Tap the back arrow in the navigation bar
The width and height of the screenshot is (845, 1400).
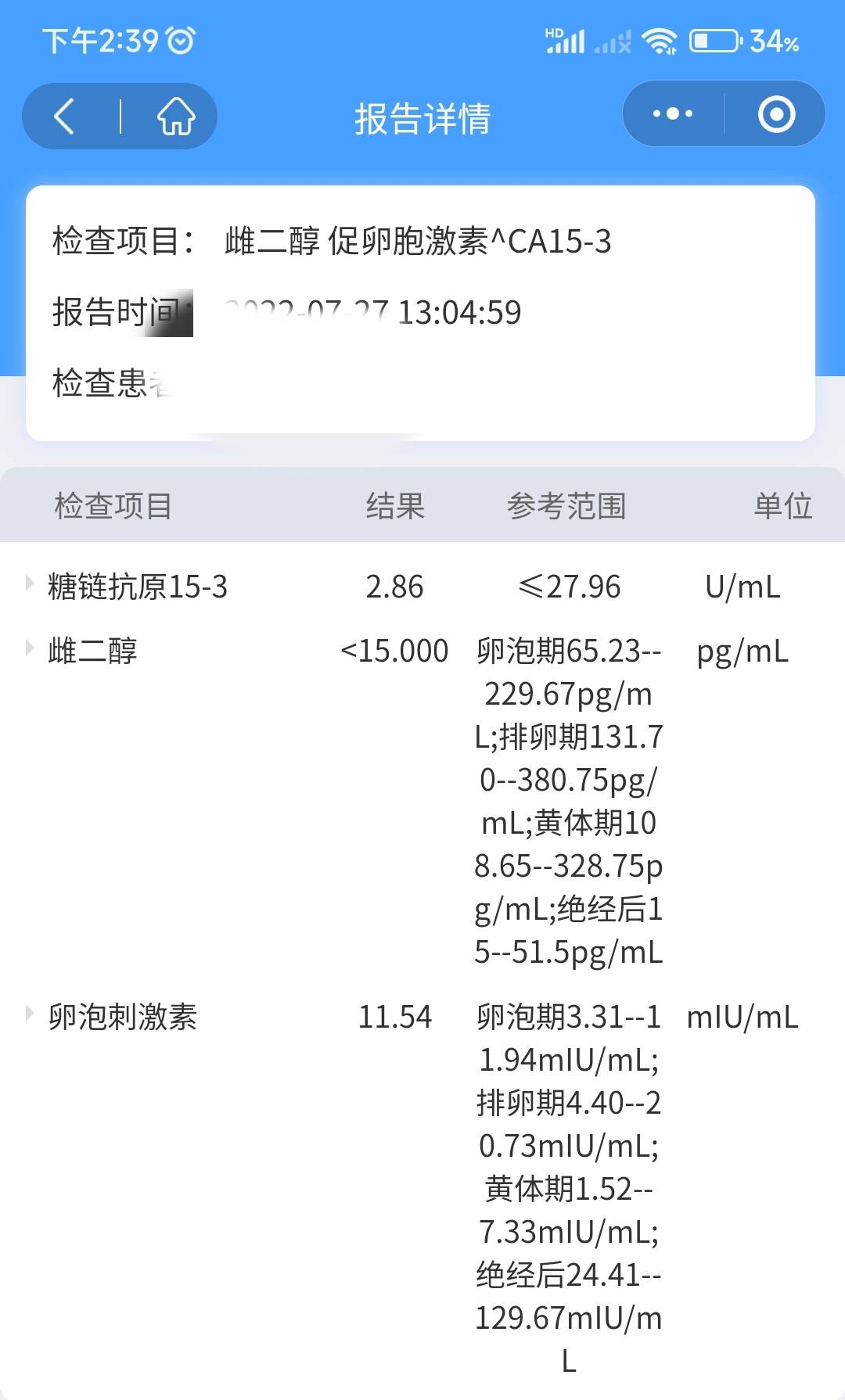tap(65, 116)
